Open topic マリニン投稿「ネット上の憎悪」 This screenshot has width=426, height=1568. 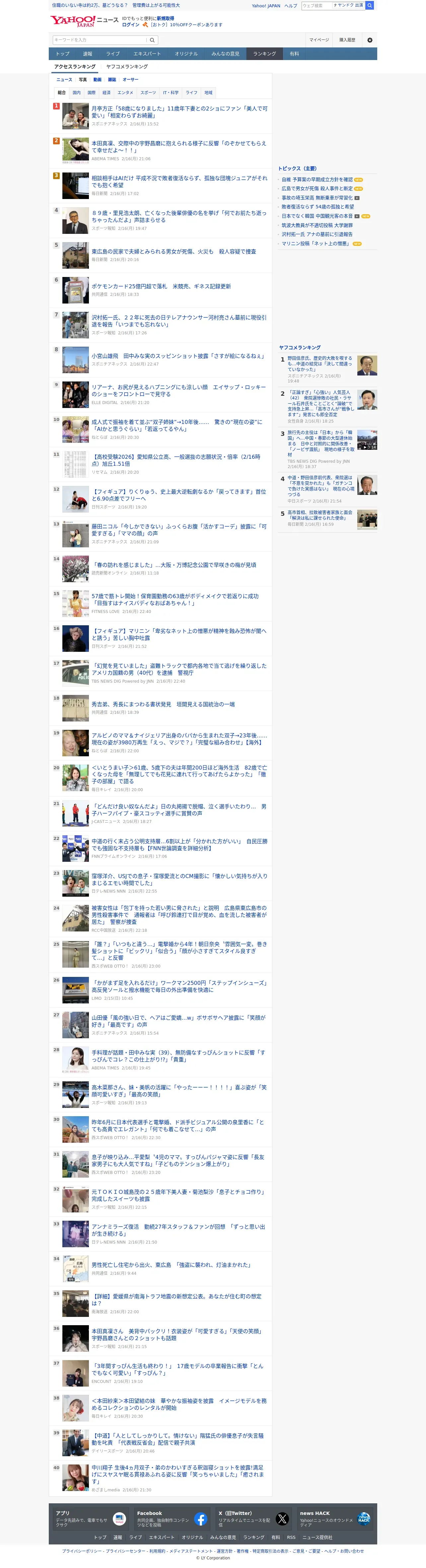(x=316, y=243)
